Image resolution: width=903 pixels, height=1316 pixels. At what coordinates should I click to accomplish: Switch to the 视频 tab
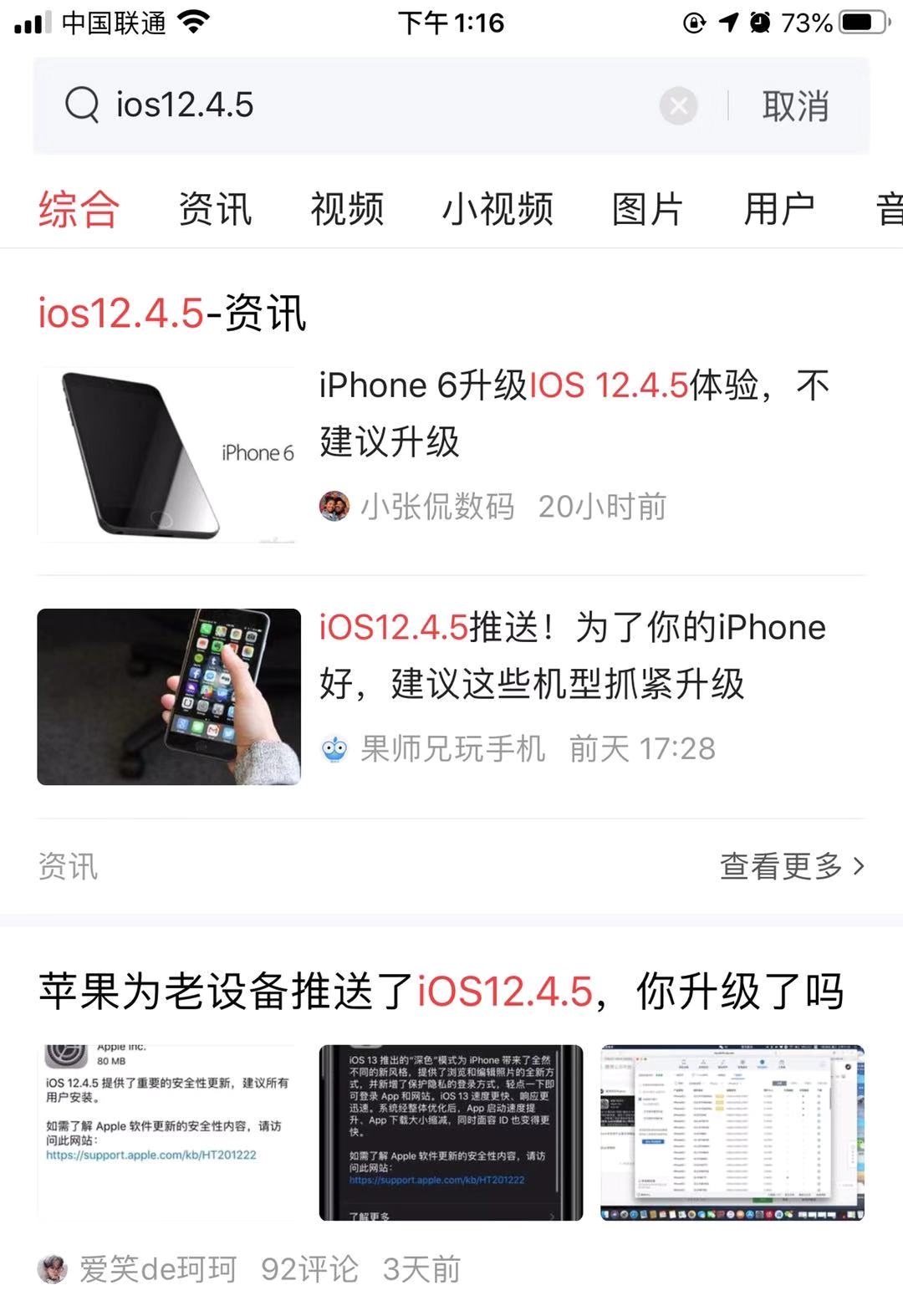348,209
